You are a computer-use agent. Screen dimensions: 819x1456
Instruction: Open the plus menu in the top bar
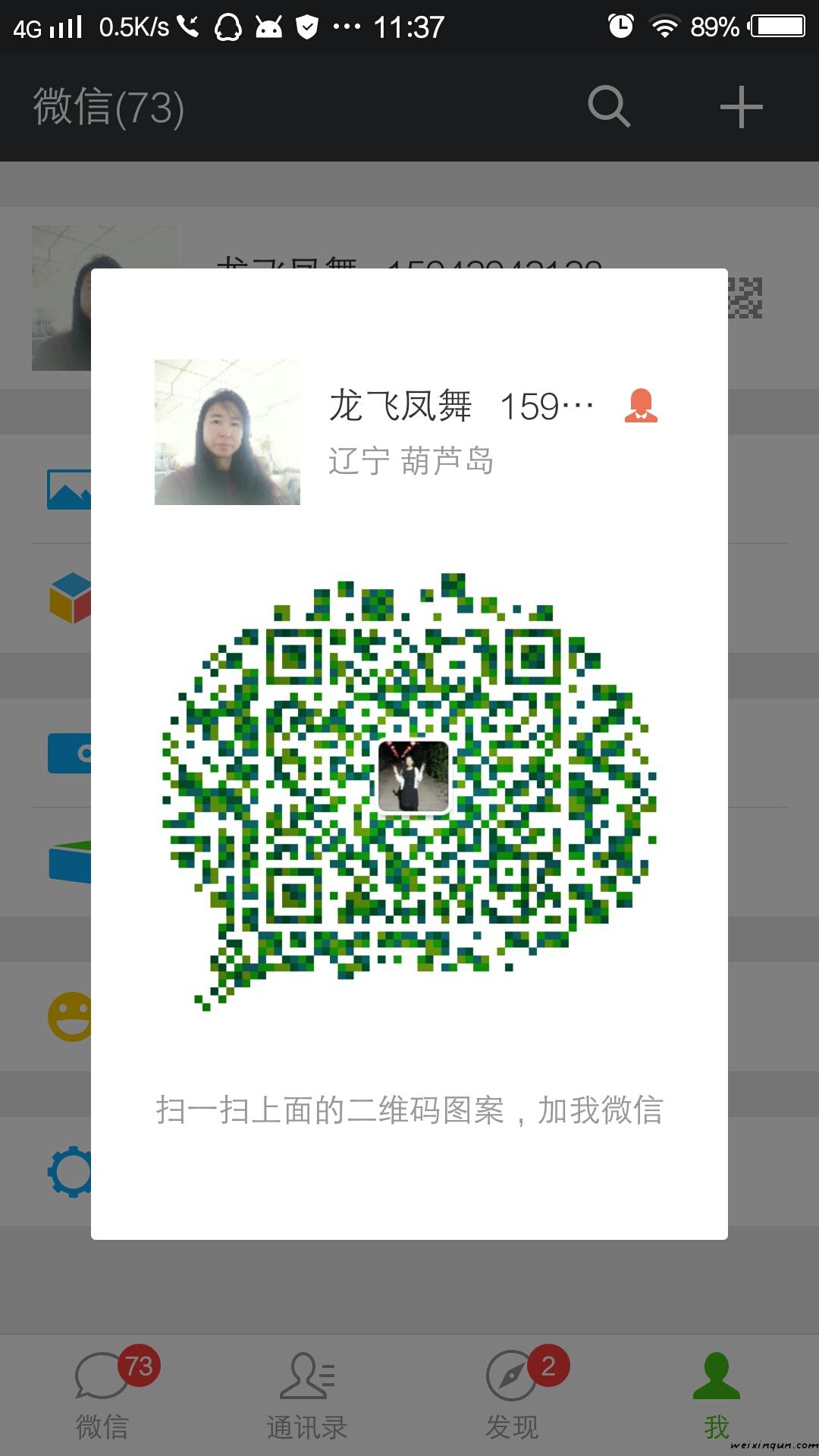741,107
